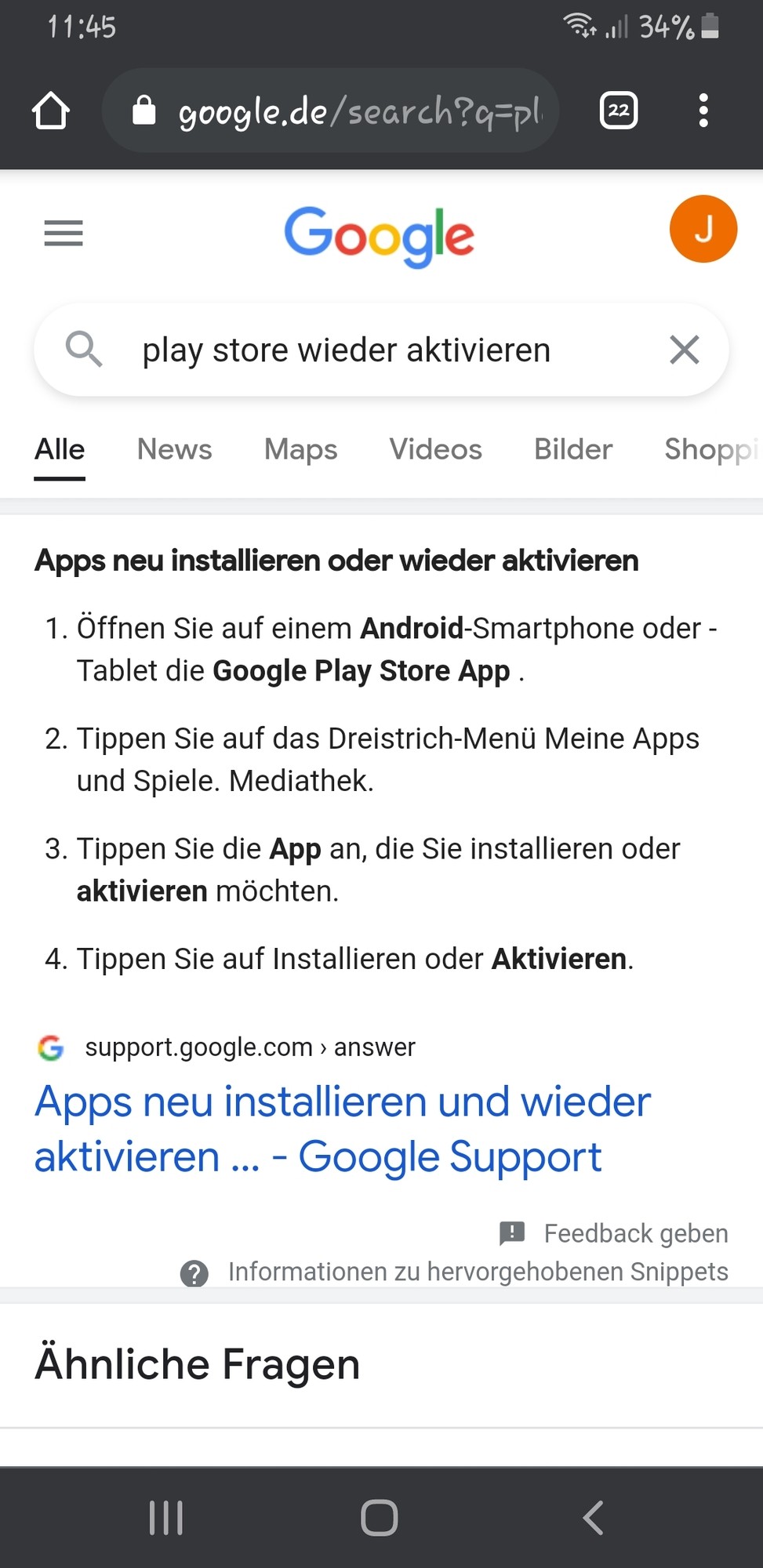The width and height of the screenshot is (763, 1568).
Task: Clear the search query text
Action: (684, 350)
